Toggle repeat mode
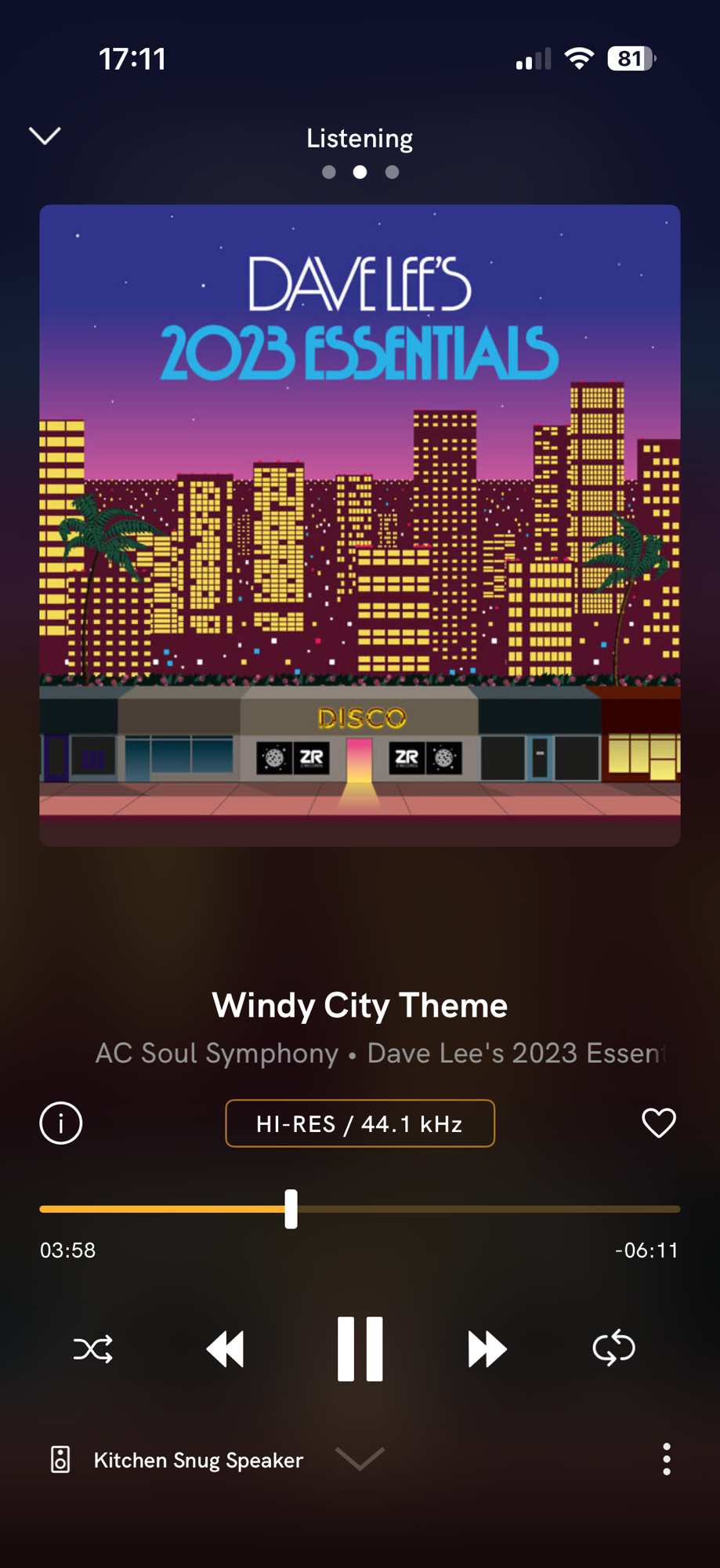The height and width of the screenshot is (1568, 720). click(613, 1348)
